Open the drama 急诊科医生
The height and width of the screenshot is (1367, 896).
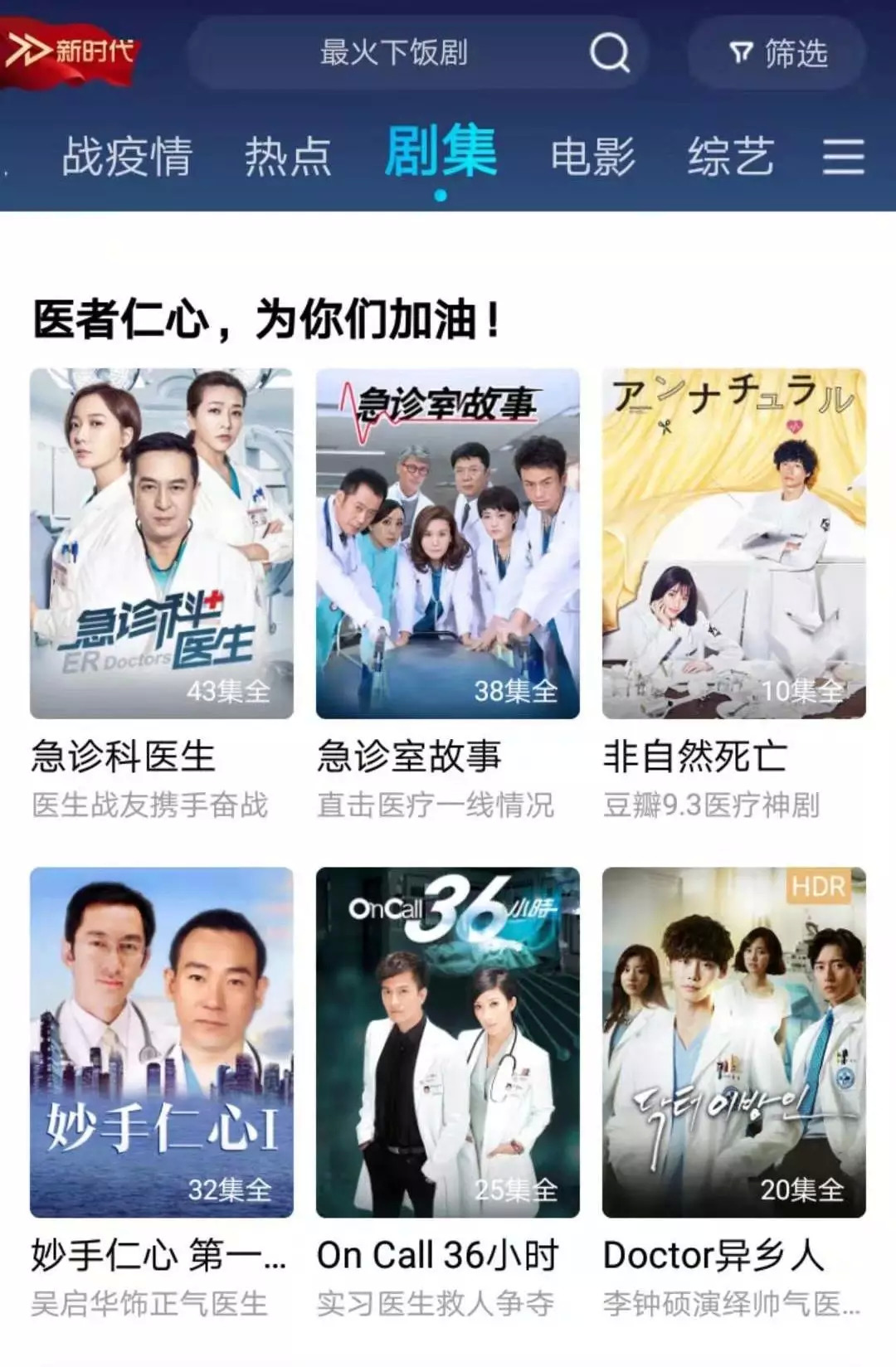[x=162, y=543]
